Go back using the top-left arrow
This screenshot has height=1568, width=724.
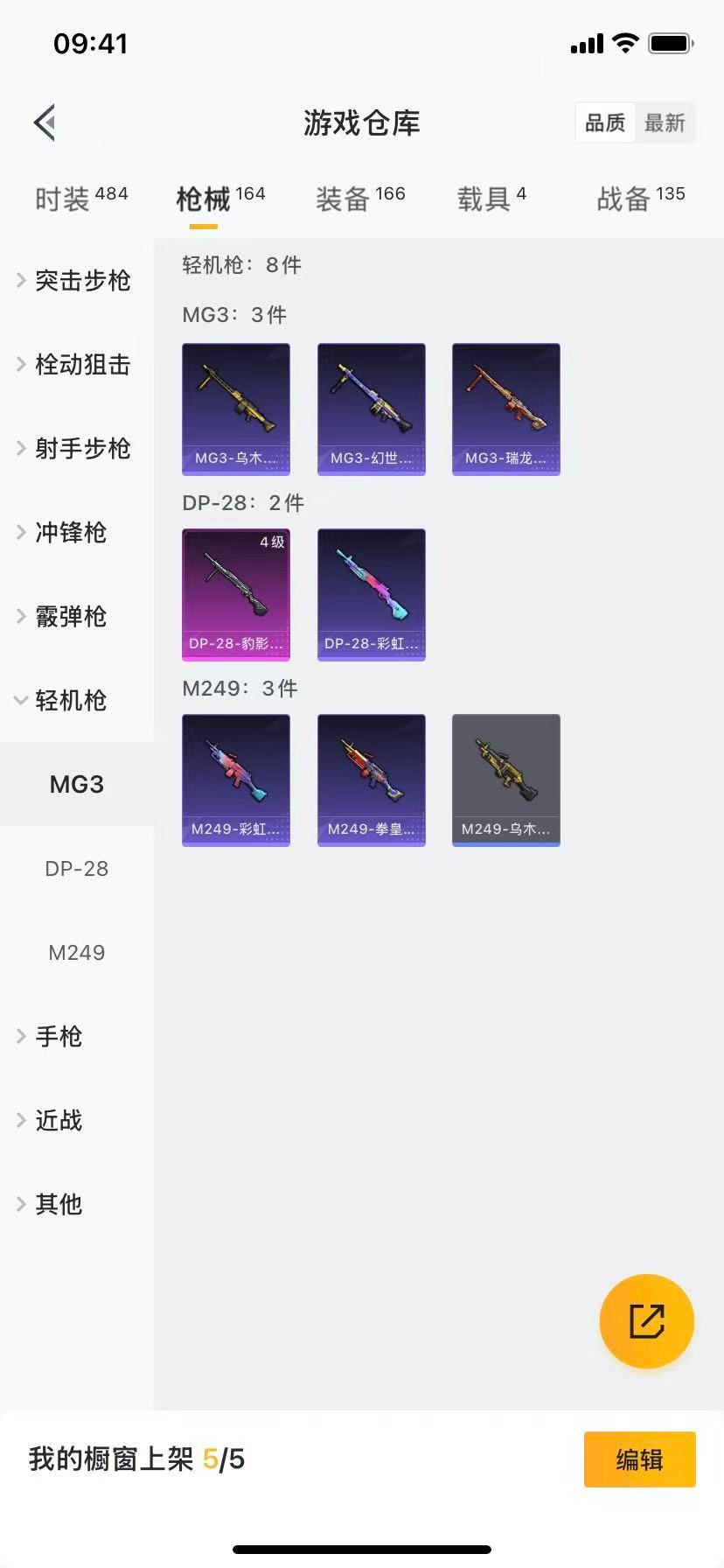tap(45, 122)
